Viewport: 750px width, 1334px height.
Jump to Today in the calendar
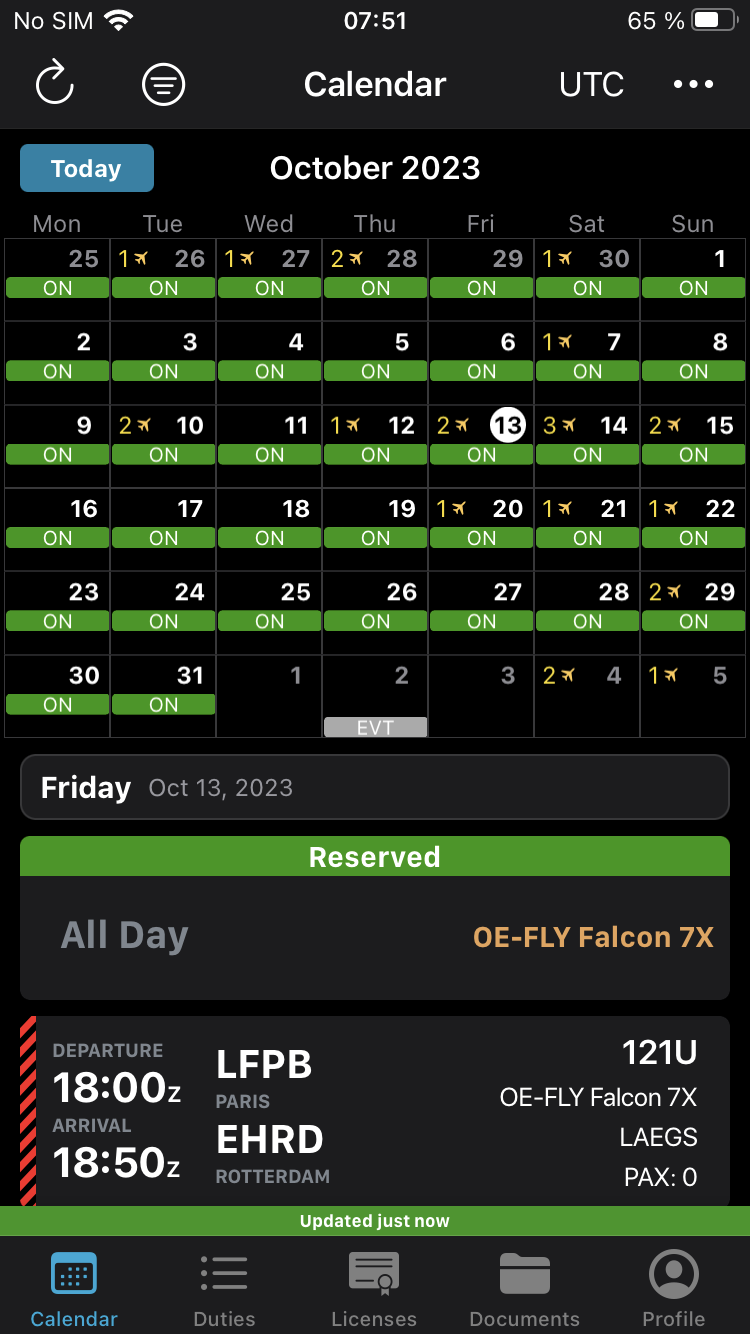pyautogui.click(x=87, y=168)
